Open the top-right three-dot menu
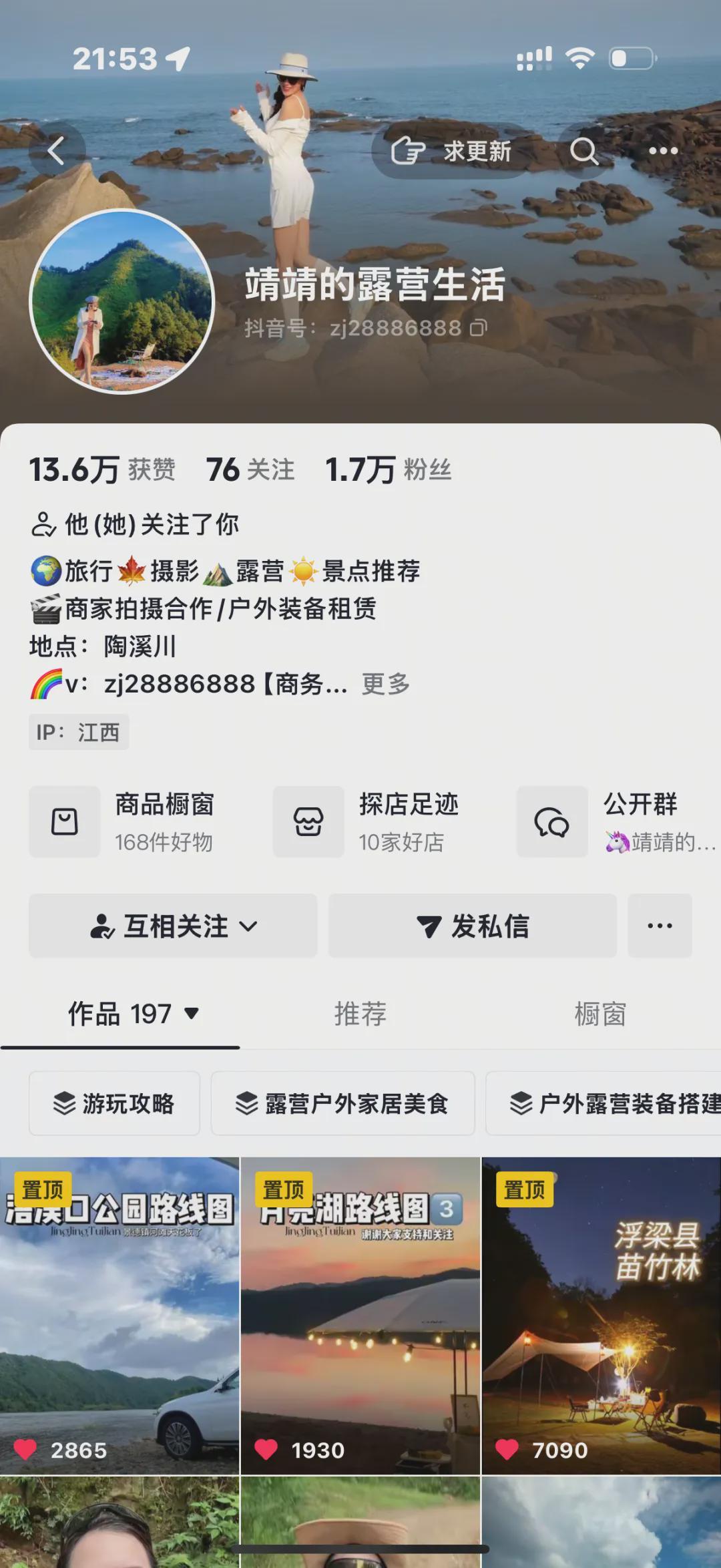The height and width of the screenshot is (1568, 721). point(663,151)
